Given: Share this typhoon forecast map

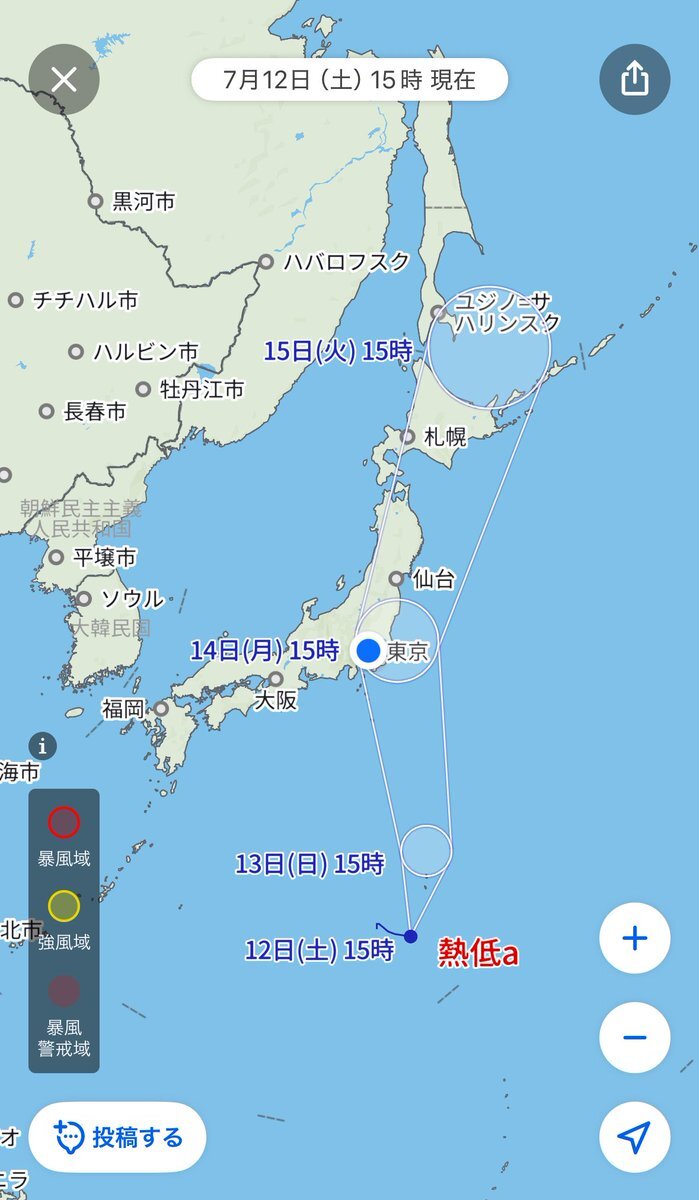Looking at the screenshot, I should click(x=634, y=79).
